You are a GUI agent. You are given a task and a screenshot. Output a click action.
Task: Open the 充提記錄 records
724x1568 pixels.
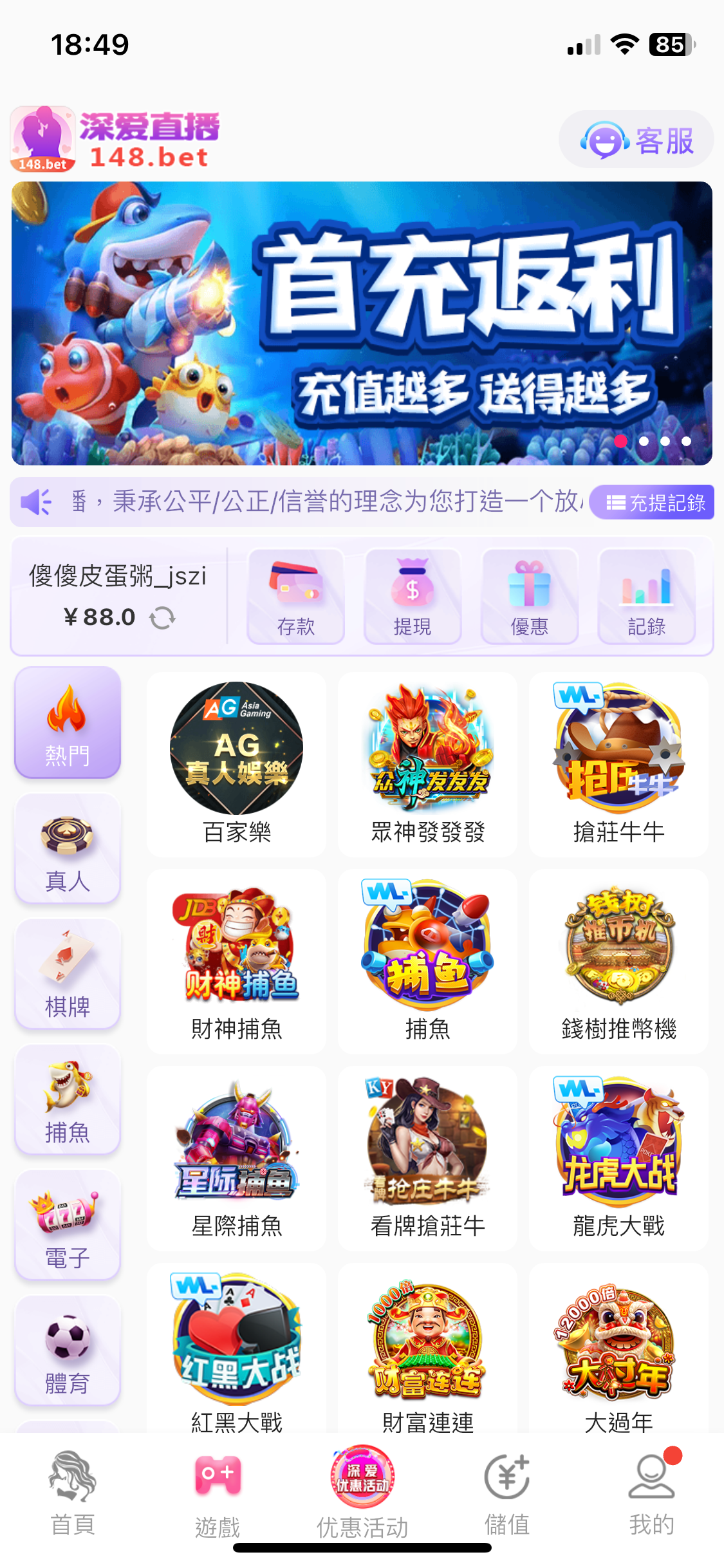[653, 503]
